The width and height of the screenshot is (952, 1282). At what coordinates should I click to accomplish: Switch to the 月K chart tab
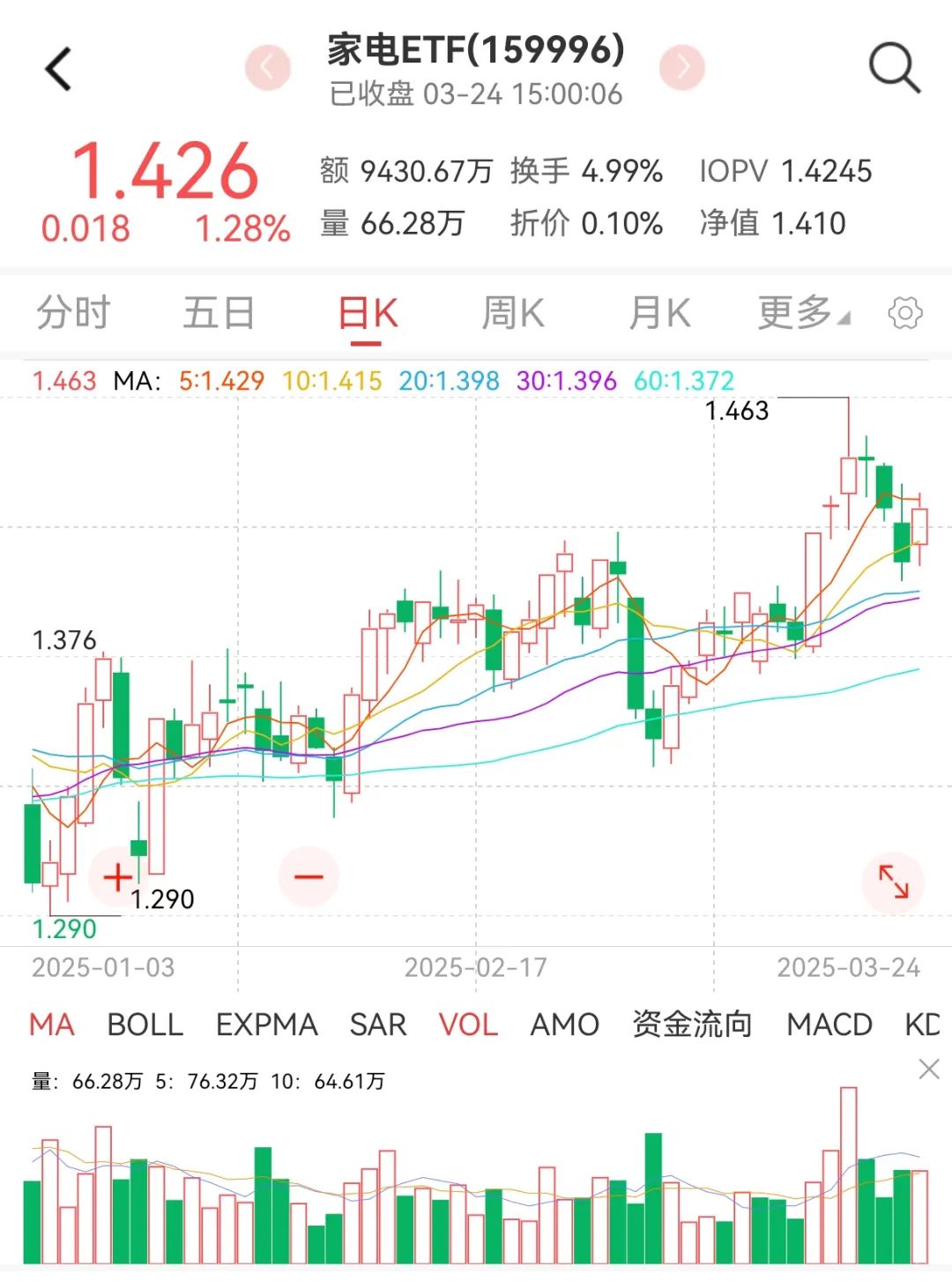(658, 313)
